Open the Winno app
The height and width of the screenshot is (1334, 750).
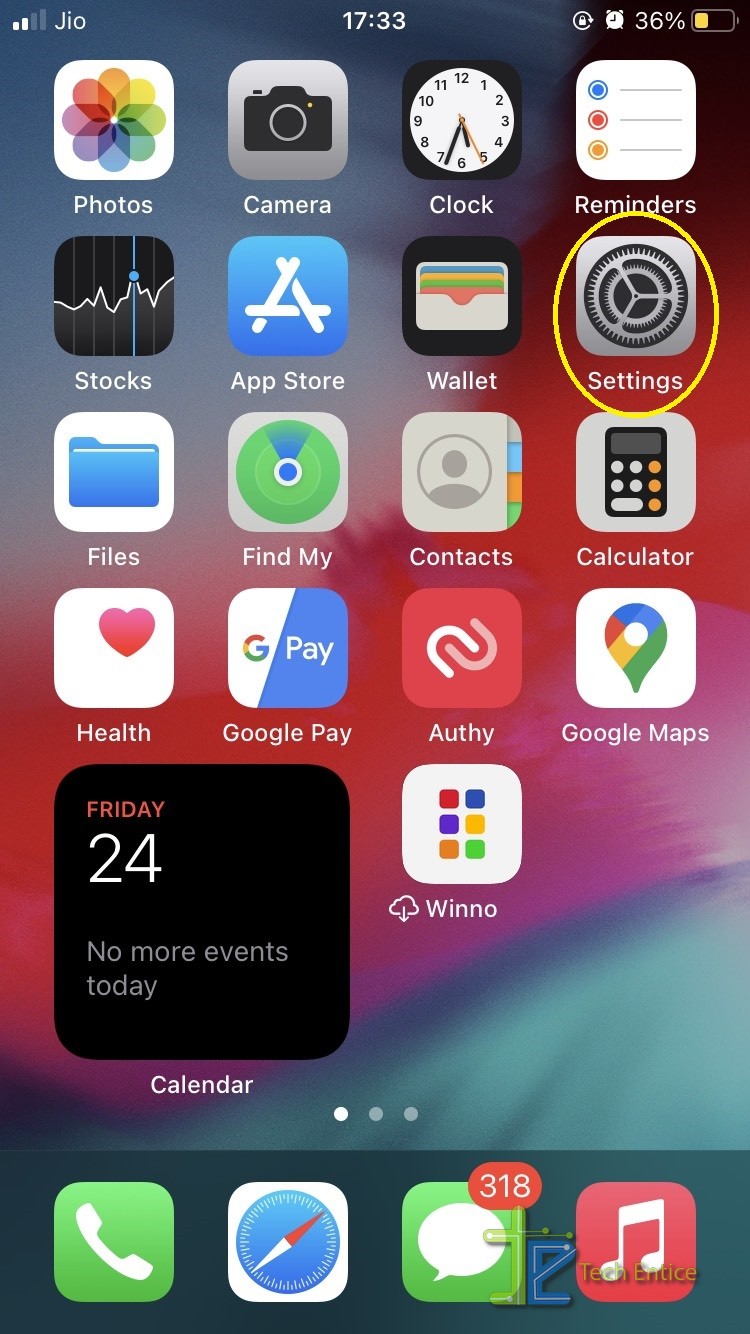(462, 824)
